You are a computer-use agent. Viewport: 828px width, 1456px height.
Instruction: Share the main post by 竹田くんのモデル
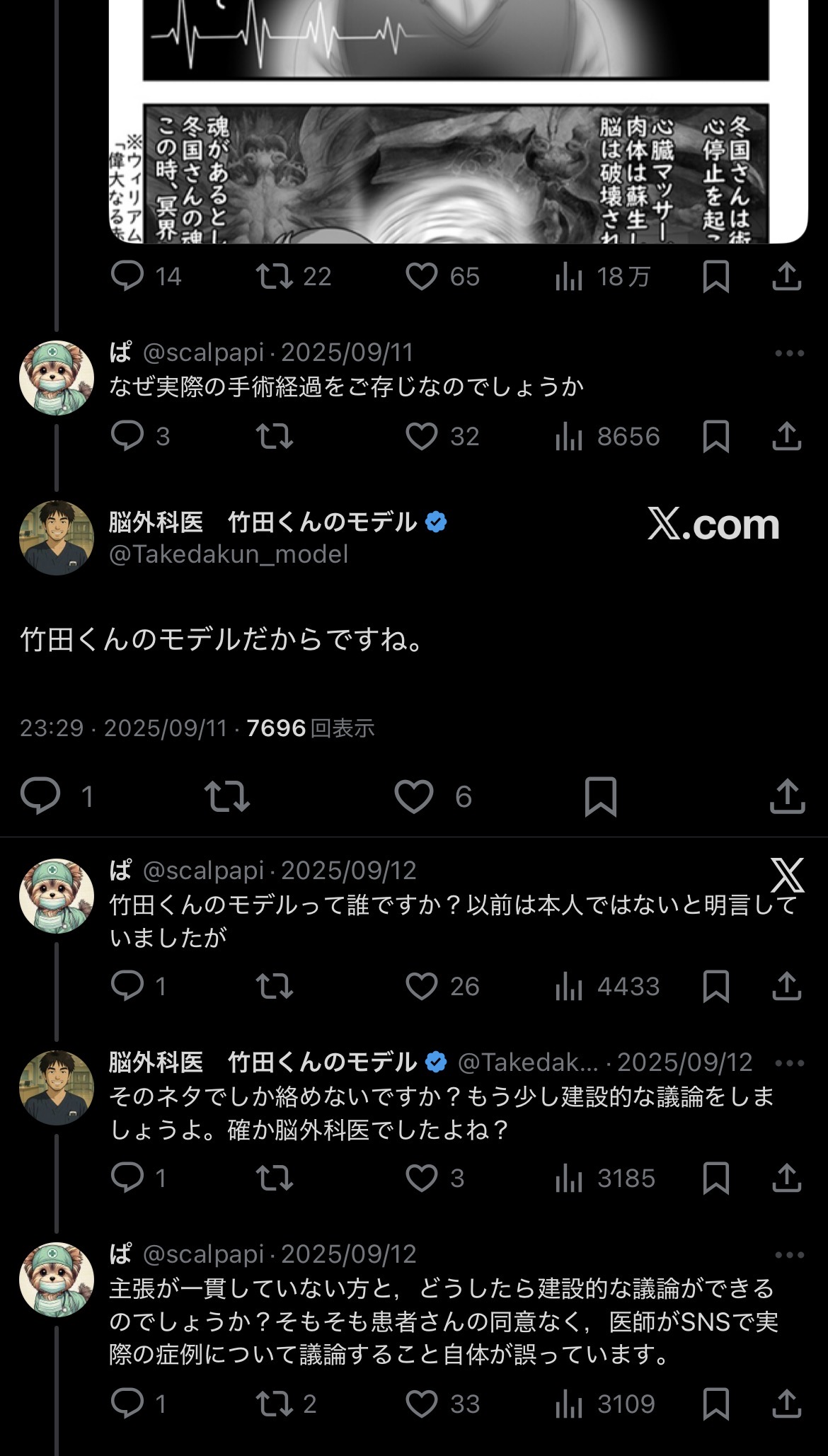pos(787,796)
